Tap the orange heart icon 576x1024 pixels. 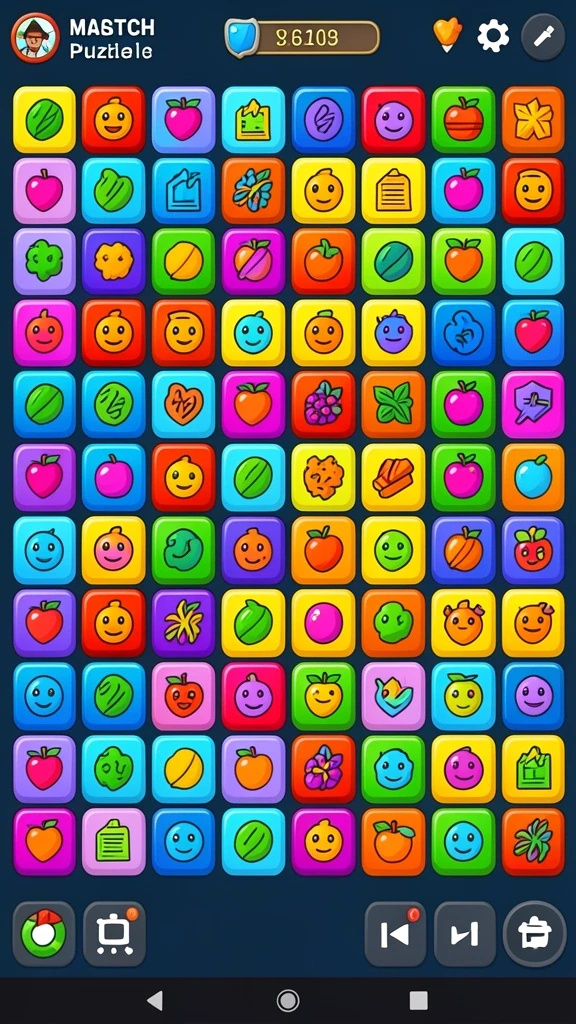(x=447, y=35)
